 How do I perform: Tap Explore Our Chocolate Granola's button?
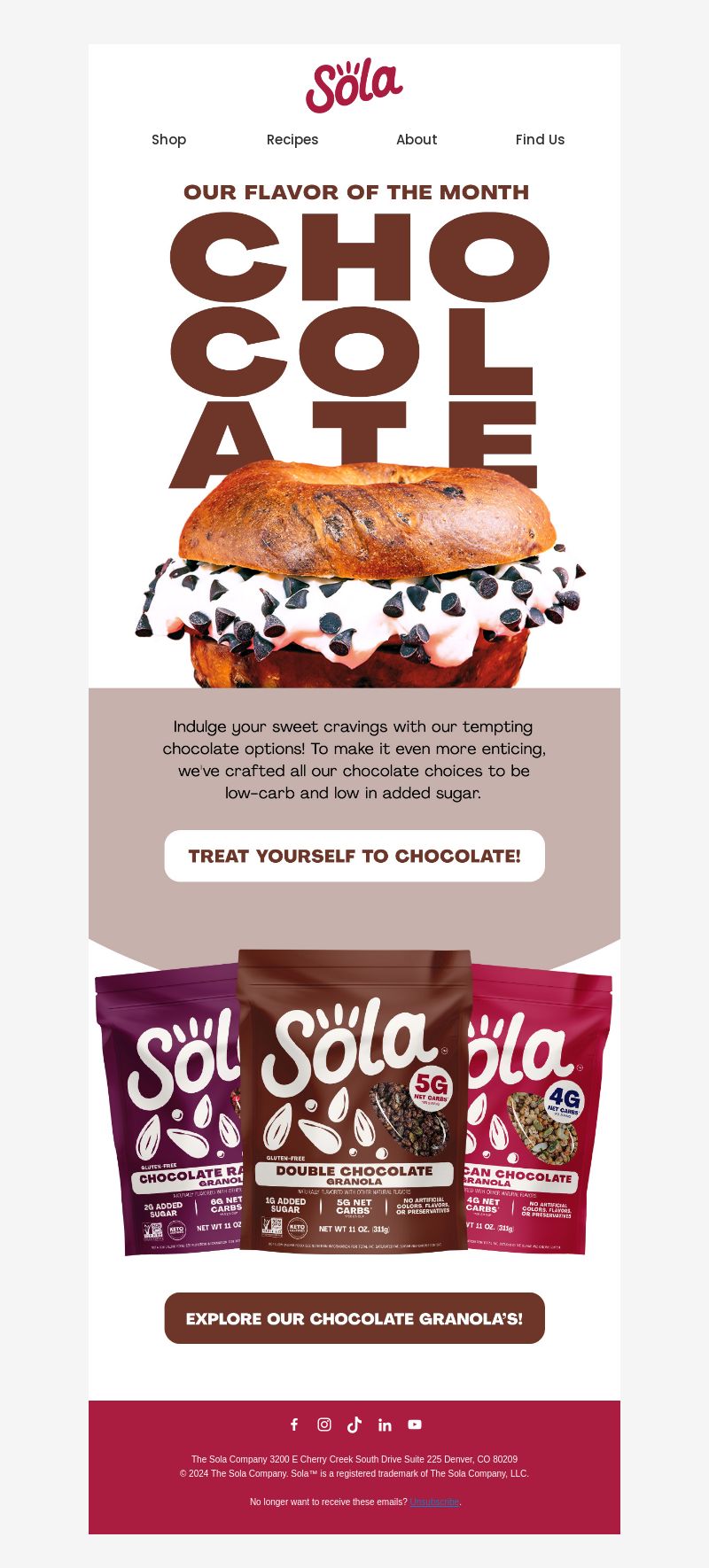click(x=354, y=1318)
